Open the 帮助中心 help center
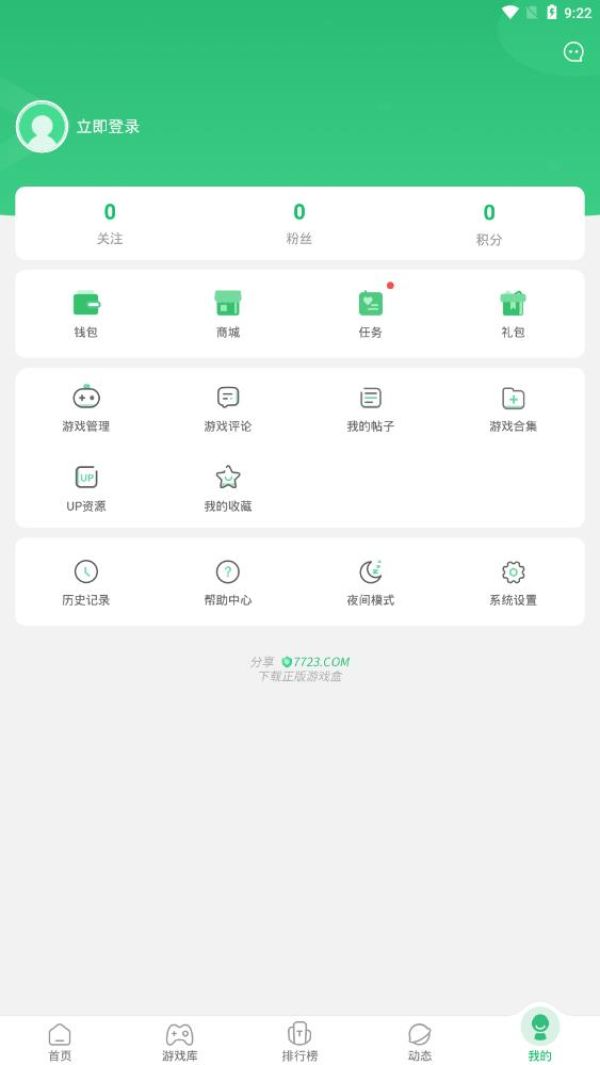The image size is (600, 1065). 228,582
